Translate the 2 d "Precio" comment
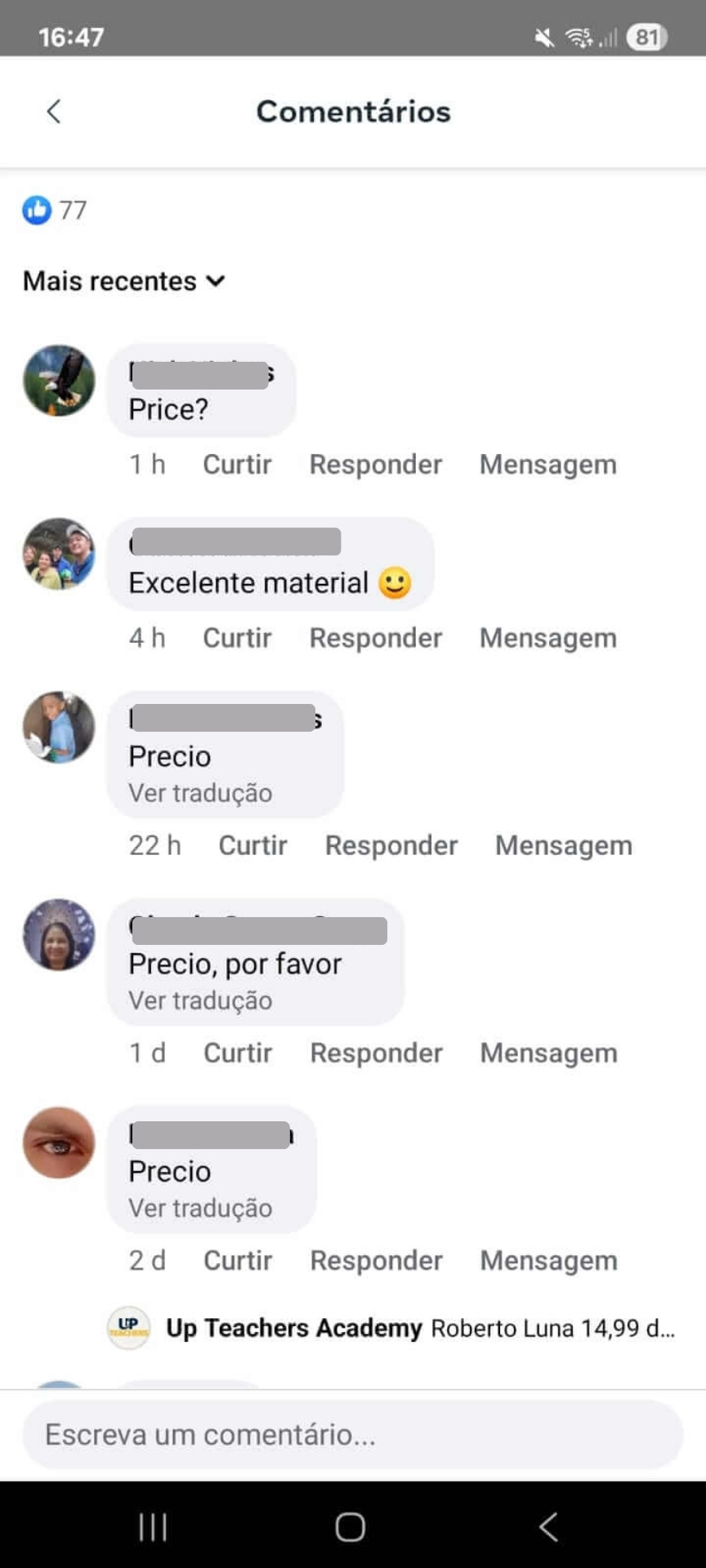706x1568 pixels. (200, 1208)
